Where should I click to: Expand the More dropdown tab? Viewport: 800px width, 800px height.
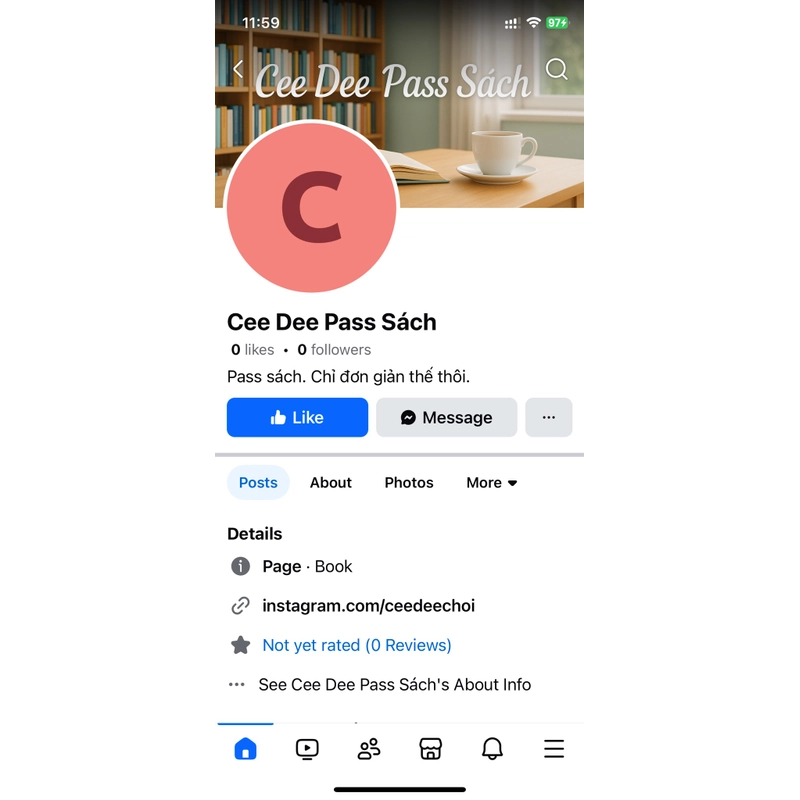click(491, 482)
